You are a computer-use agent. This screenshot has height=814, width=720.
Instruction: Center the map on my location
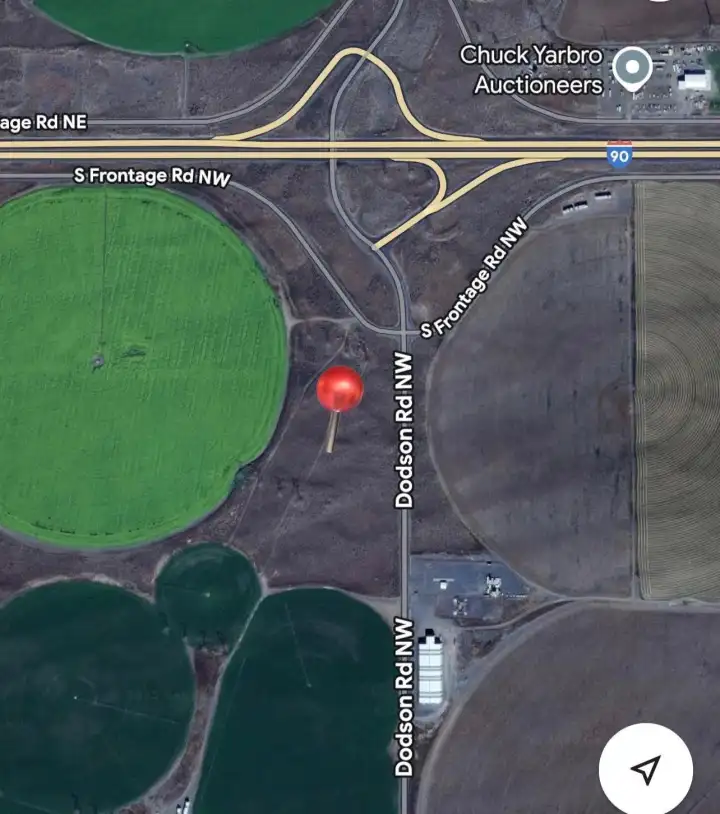(x=646, y=769)
